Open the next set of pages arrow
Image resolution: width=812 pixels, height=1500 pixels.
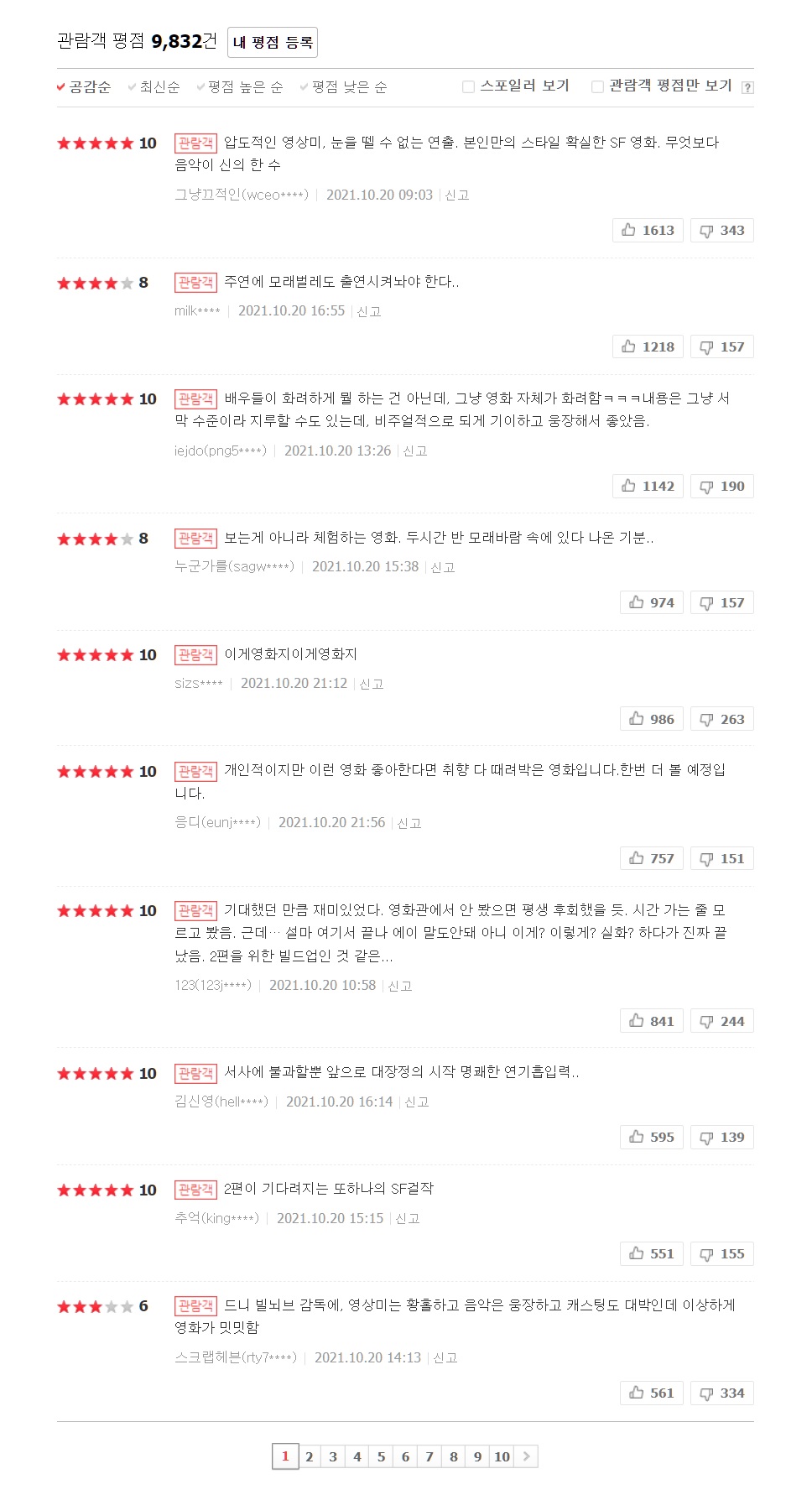point(526,1456)
